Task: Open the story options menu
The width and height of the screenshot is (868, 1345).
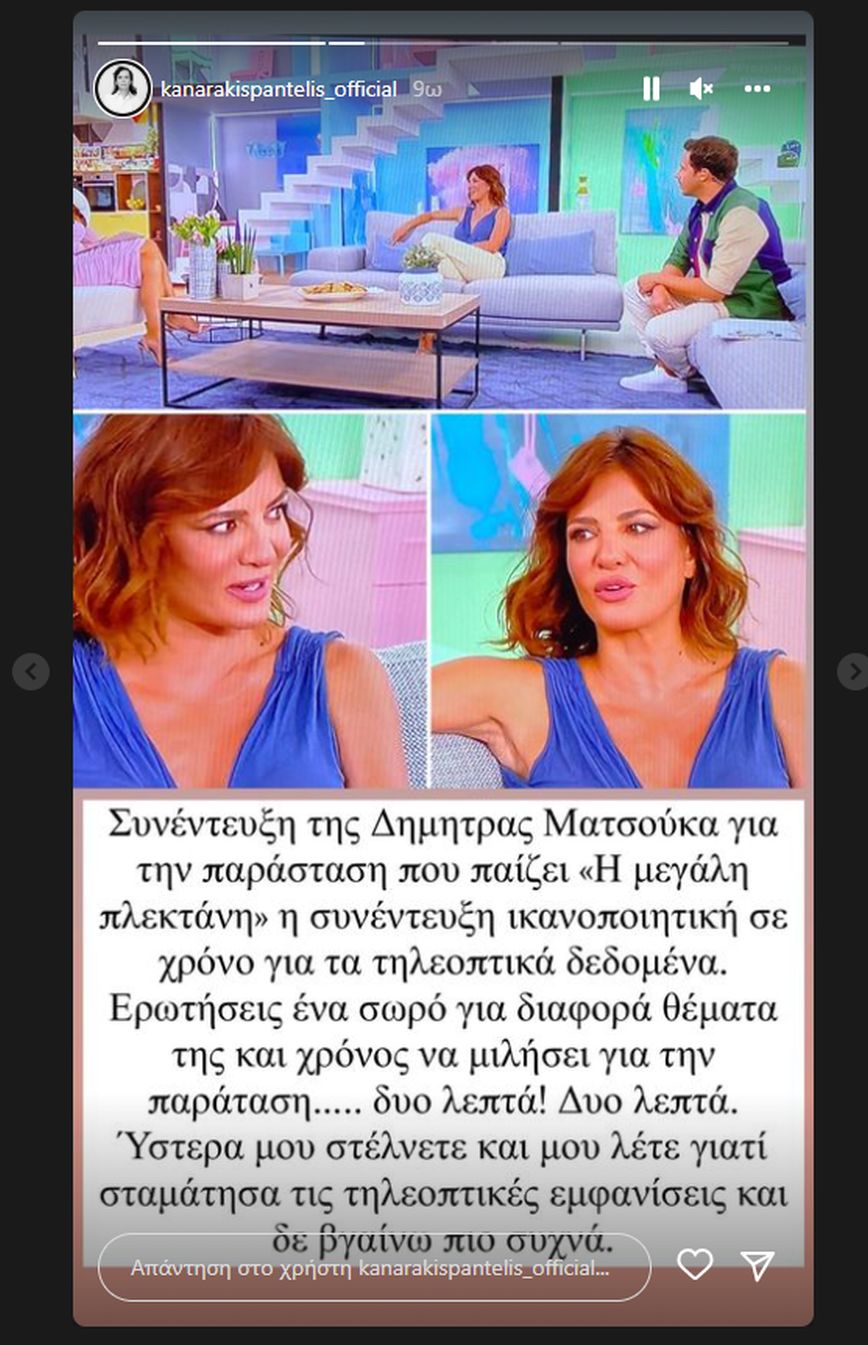Action: tap(757, 89)
